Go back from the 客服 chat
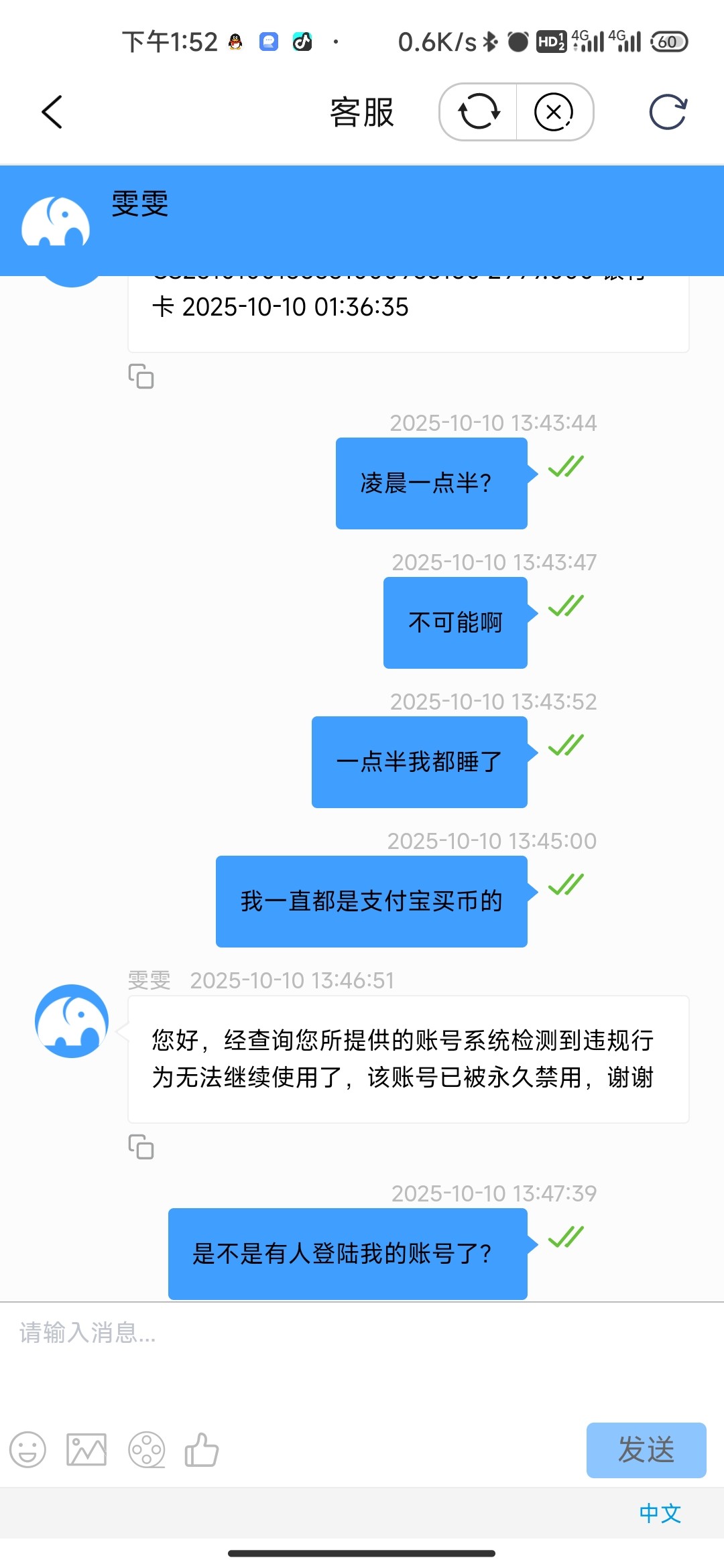The image size is (724, 1568). click(x=52, y=112)
